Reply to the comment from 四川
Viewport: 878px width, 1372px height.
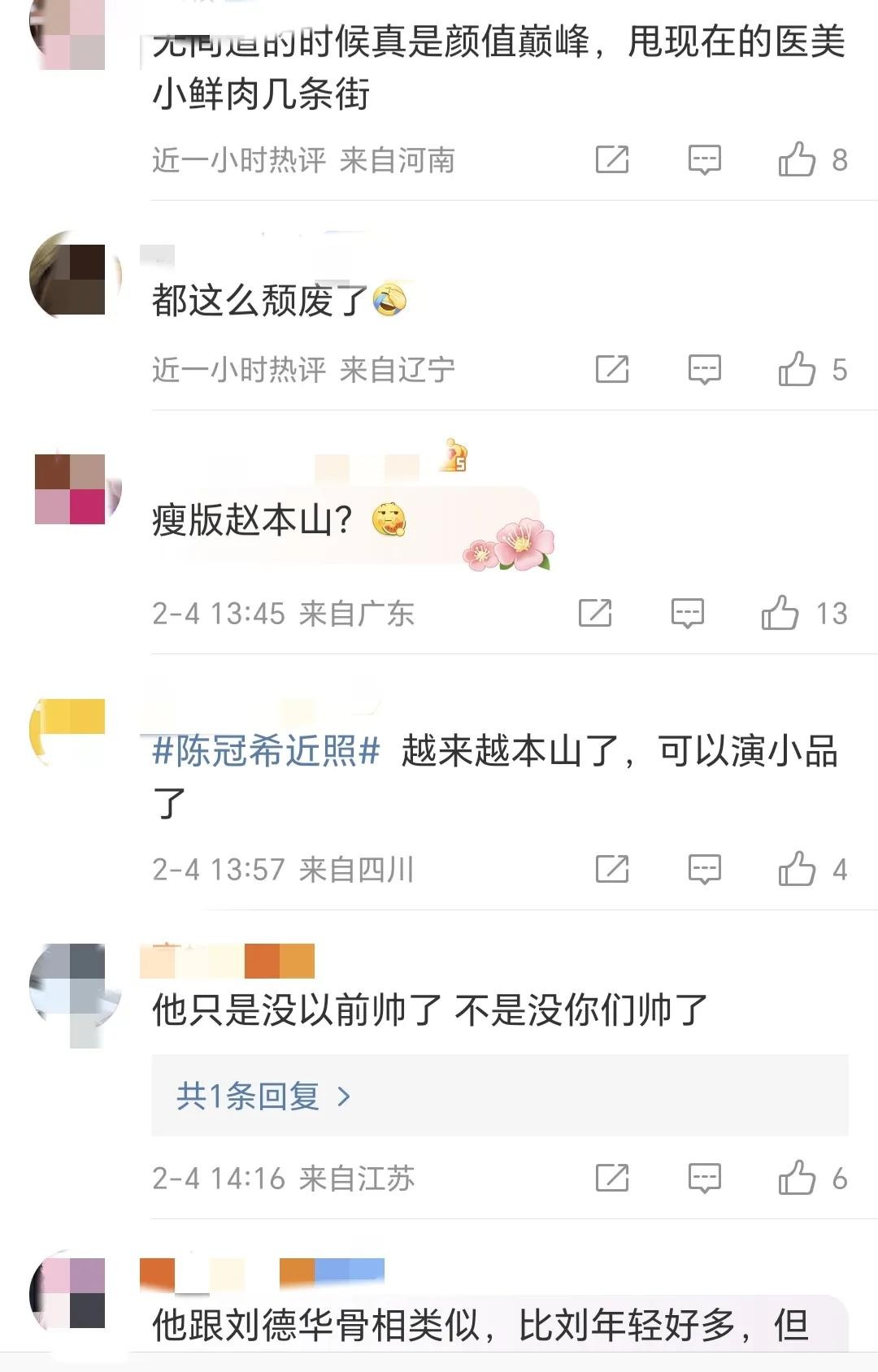(704, 869)
